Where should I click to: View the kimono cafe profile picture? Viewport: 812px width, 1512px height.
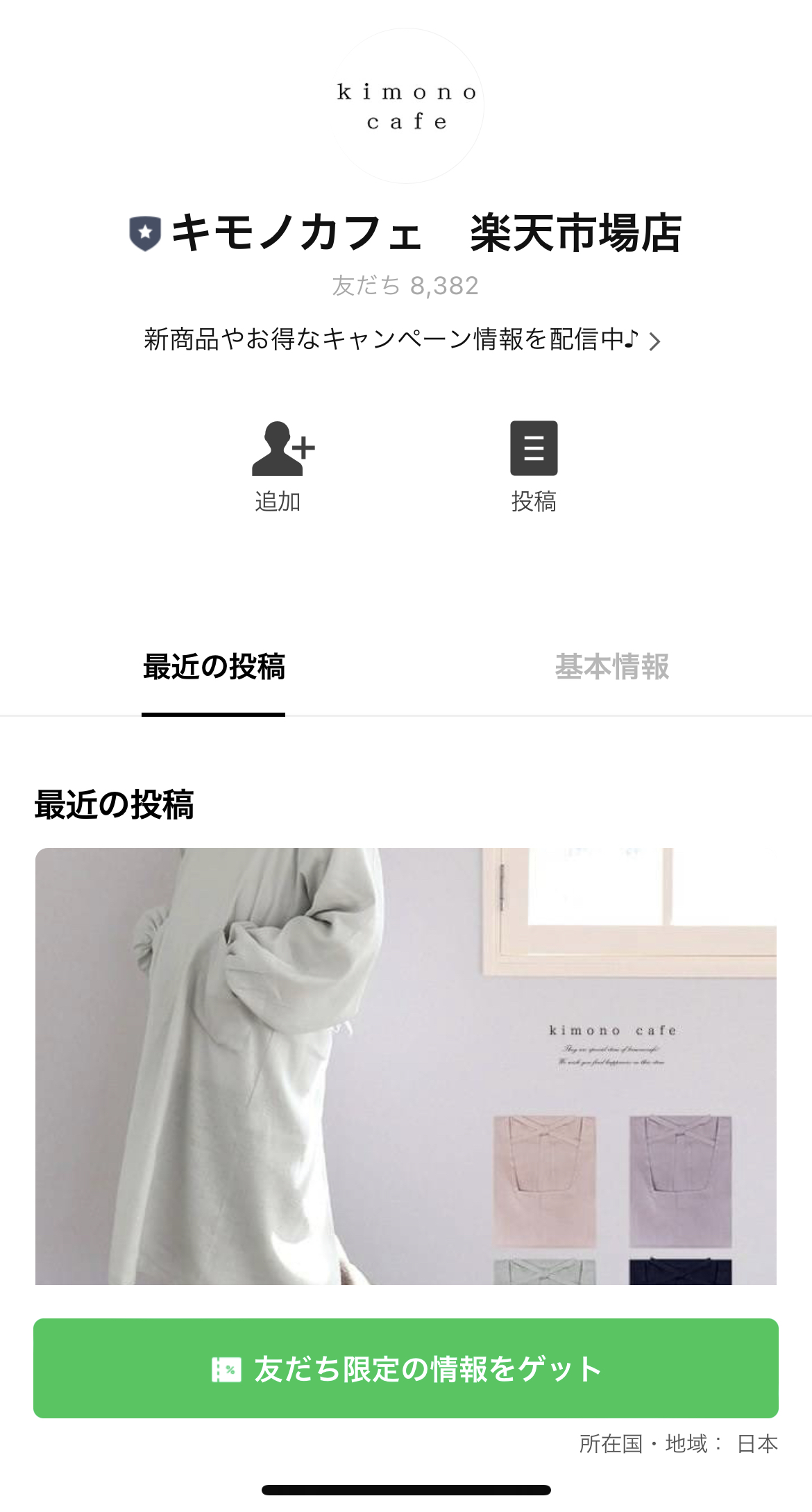[407, 106]
